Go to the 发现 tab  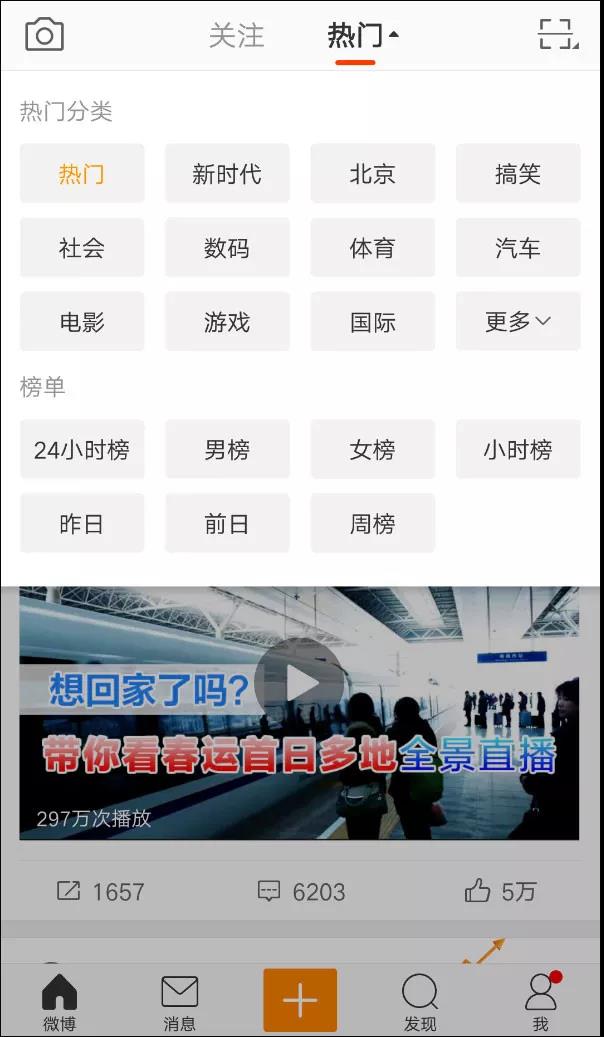pyautogui.click(x=420, y=1002)
